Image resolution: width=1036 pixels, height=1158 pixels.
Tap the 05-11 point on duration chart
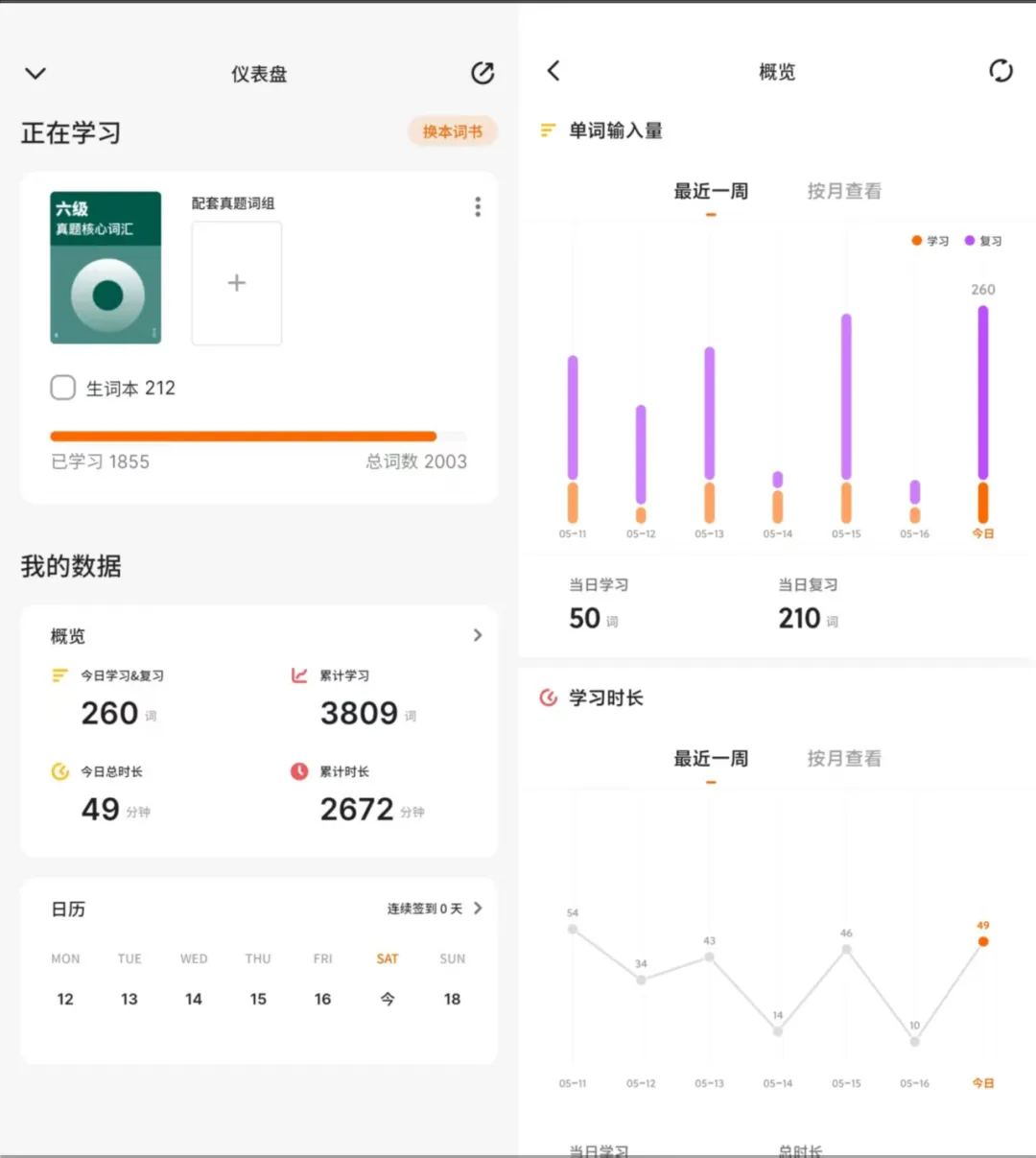point(573,929)
